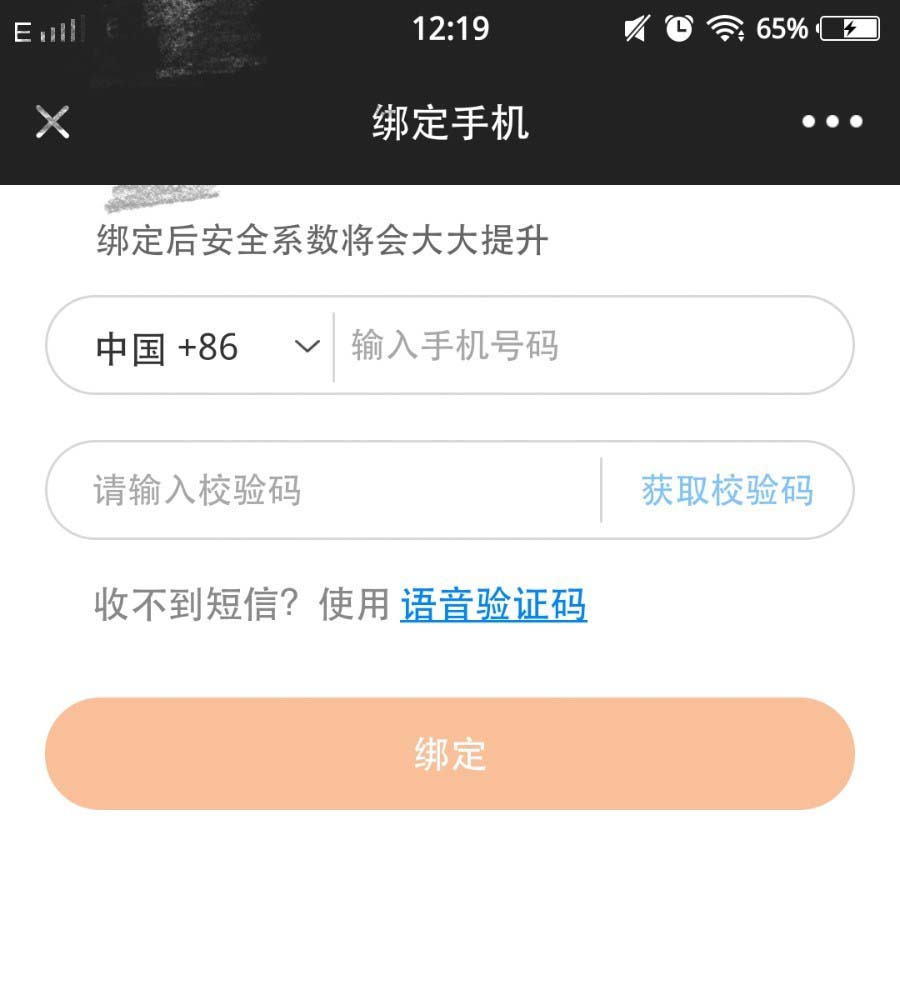The width and height of the screenshot is (900, 1001).
Task: Focus the 输入手机号码 phone number field
Action: click(x=590, y=347)
